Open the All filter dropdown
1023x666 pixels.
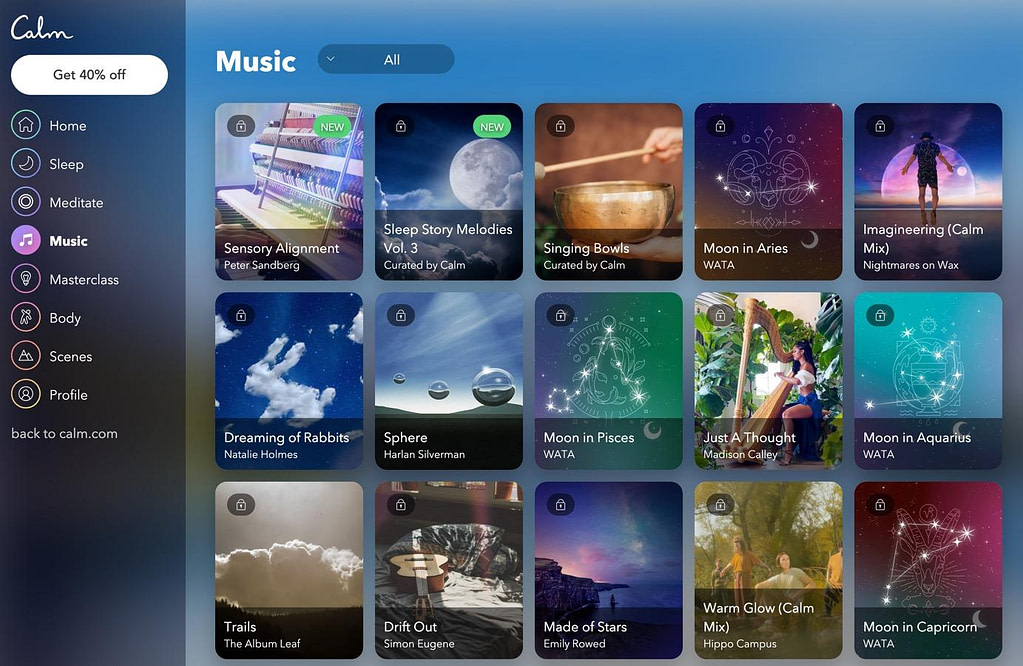(x=386, y=60)
